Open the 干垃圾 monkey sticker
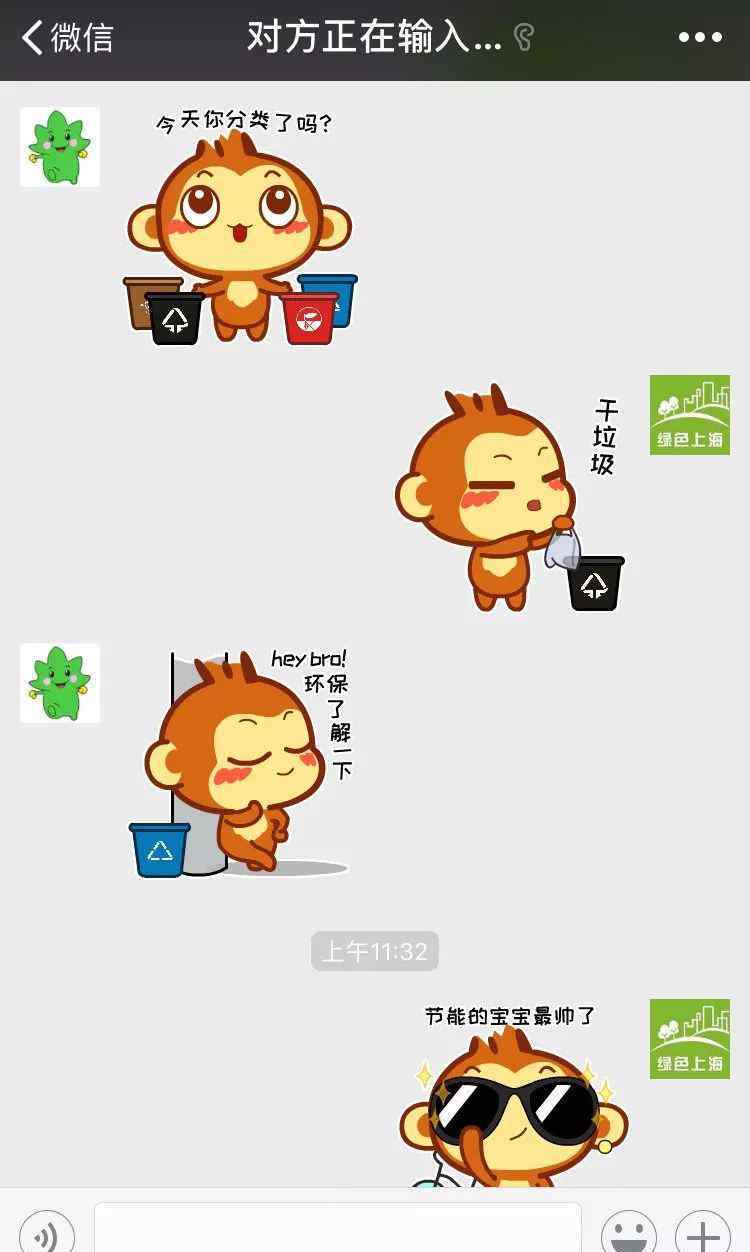 [x=510, y=497]
